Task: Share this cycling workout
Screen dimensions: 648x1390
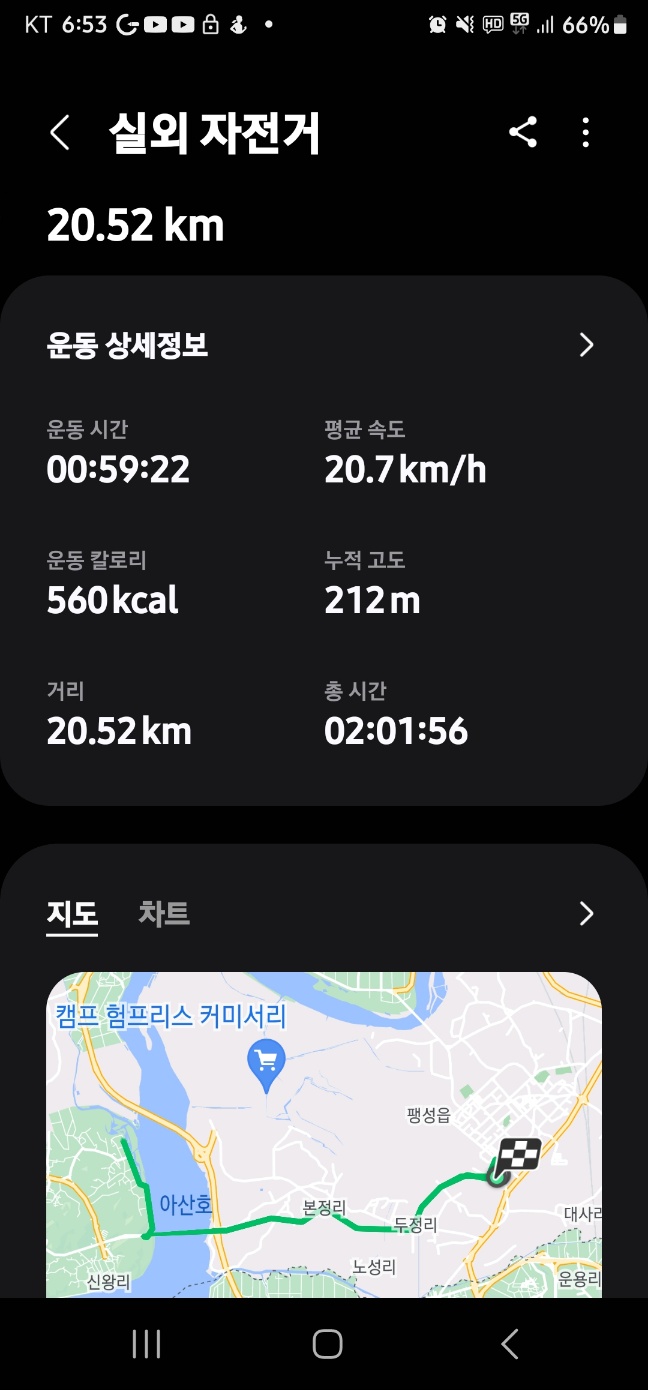Action: point(523,132)
